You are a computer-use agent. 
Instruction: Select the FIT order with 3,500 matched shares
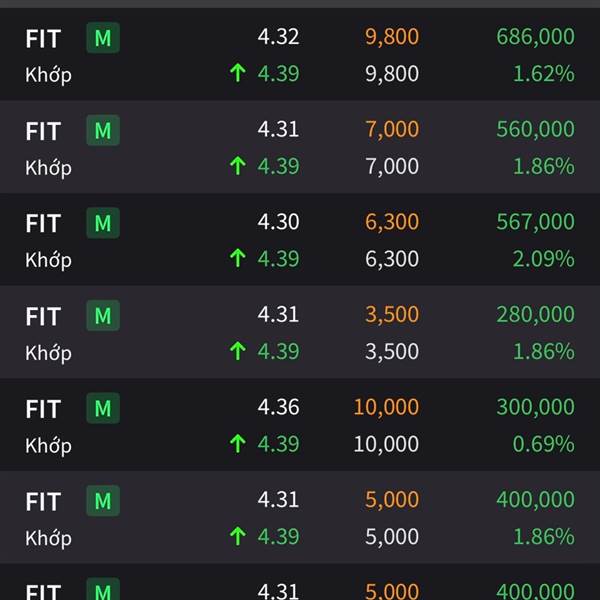point(300,332)
